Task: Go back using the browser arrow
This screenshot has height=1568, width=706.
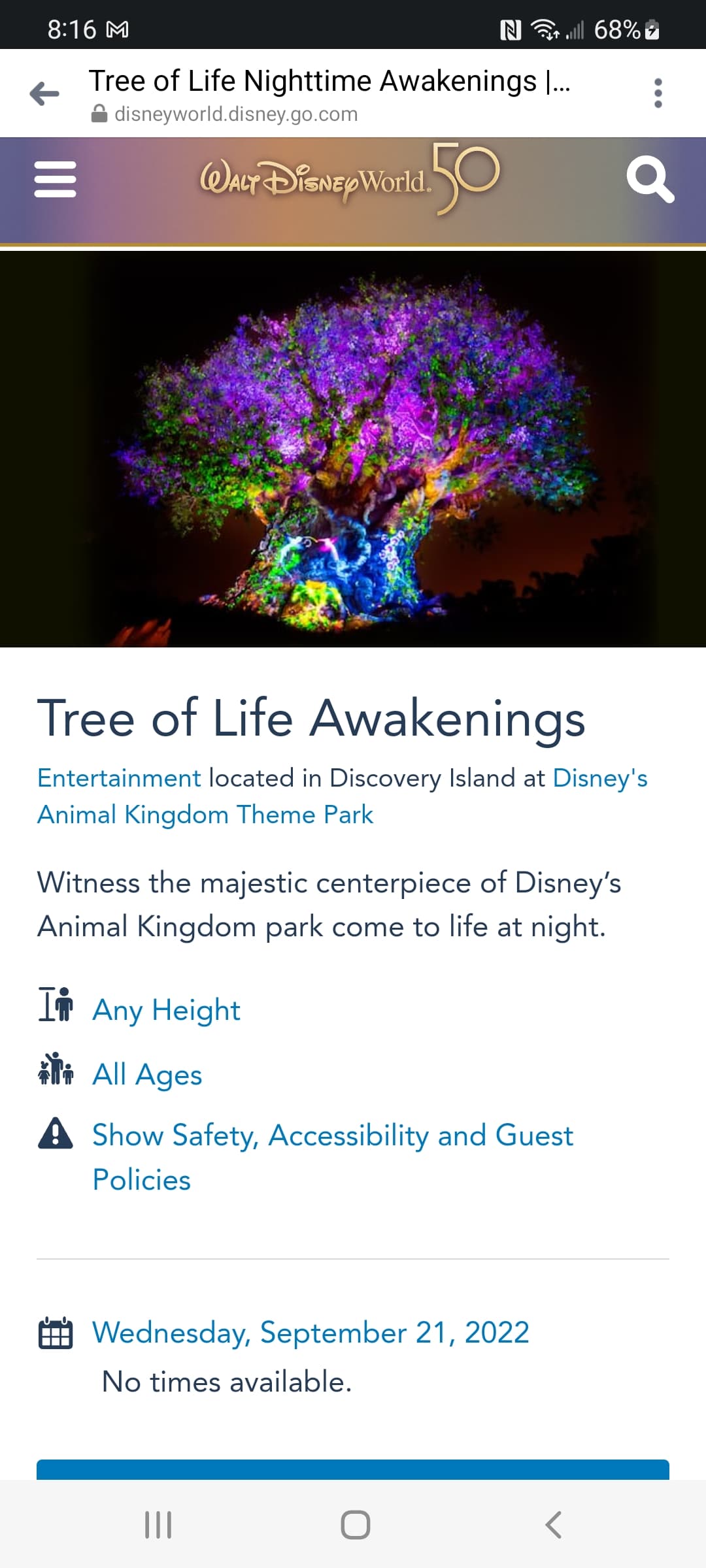Action: click(44, 93)
